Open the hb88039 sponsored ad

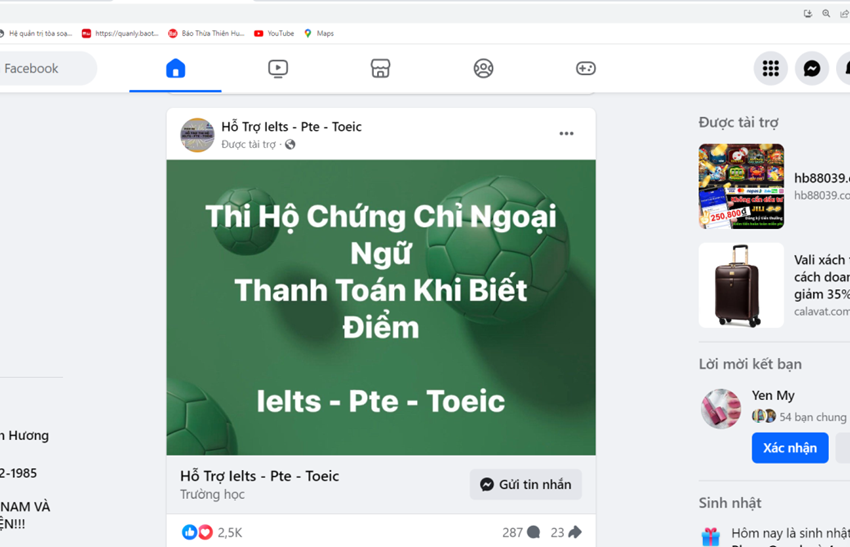[741, 187]
